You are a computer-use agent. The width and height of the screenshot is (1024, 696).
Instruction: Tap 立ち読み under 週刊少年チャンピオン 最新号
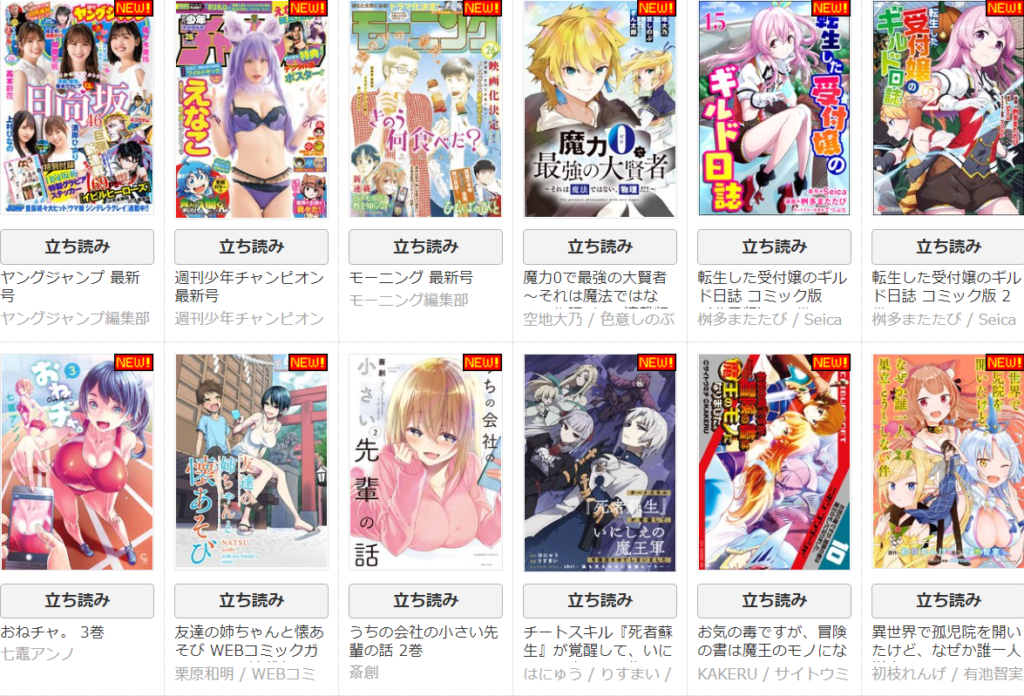(x=251, y=246)
